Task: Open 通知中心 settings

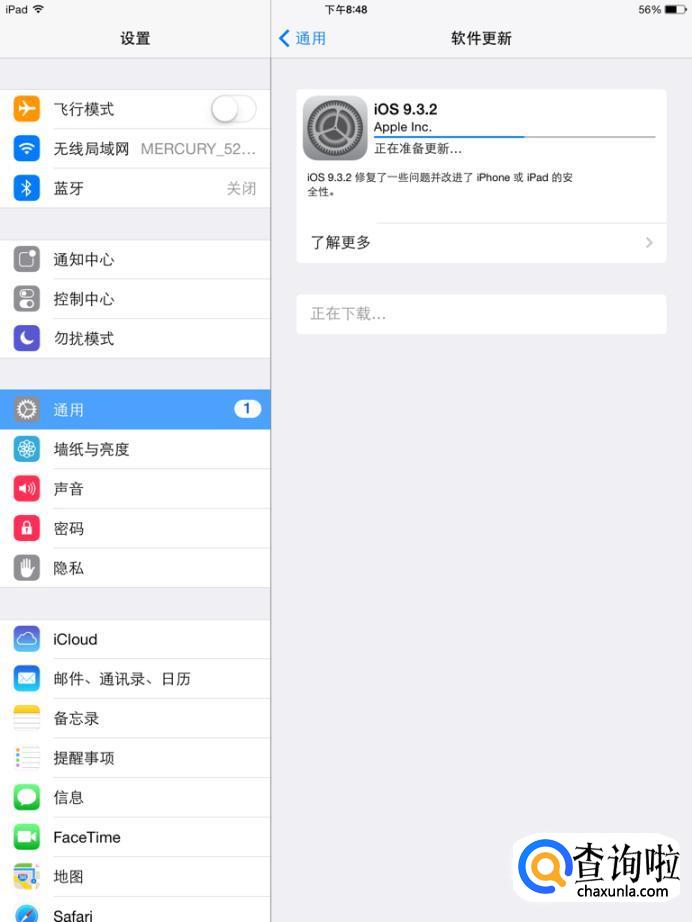Action: [135, 259]
